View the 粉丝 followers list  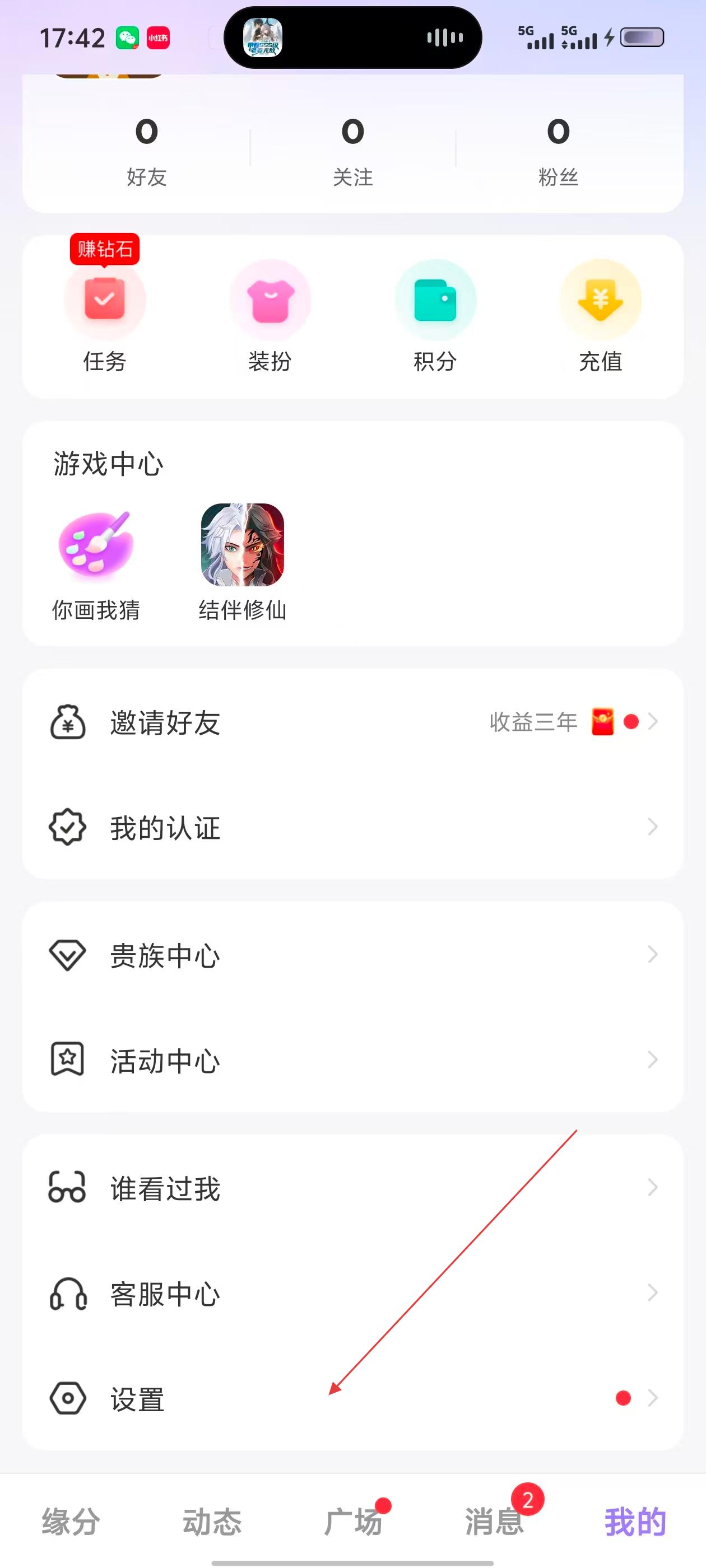pyautogui.click(x=558, y=150)
